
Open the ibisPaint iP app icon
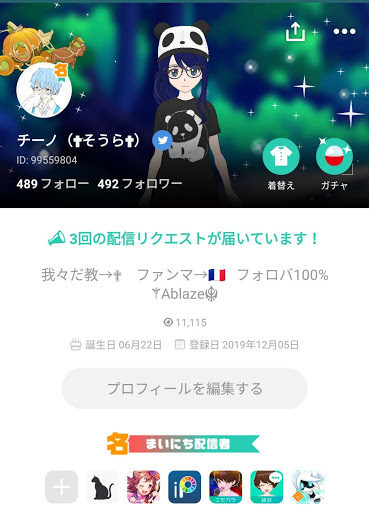click(185, 487)
